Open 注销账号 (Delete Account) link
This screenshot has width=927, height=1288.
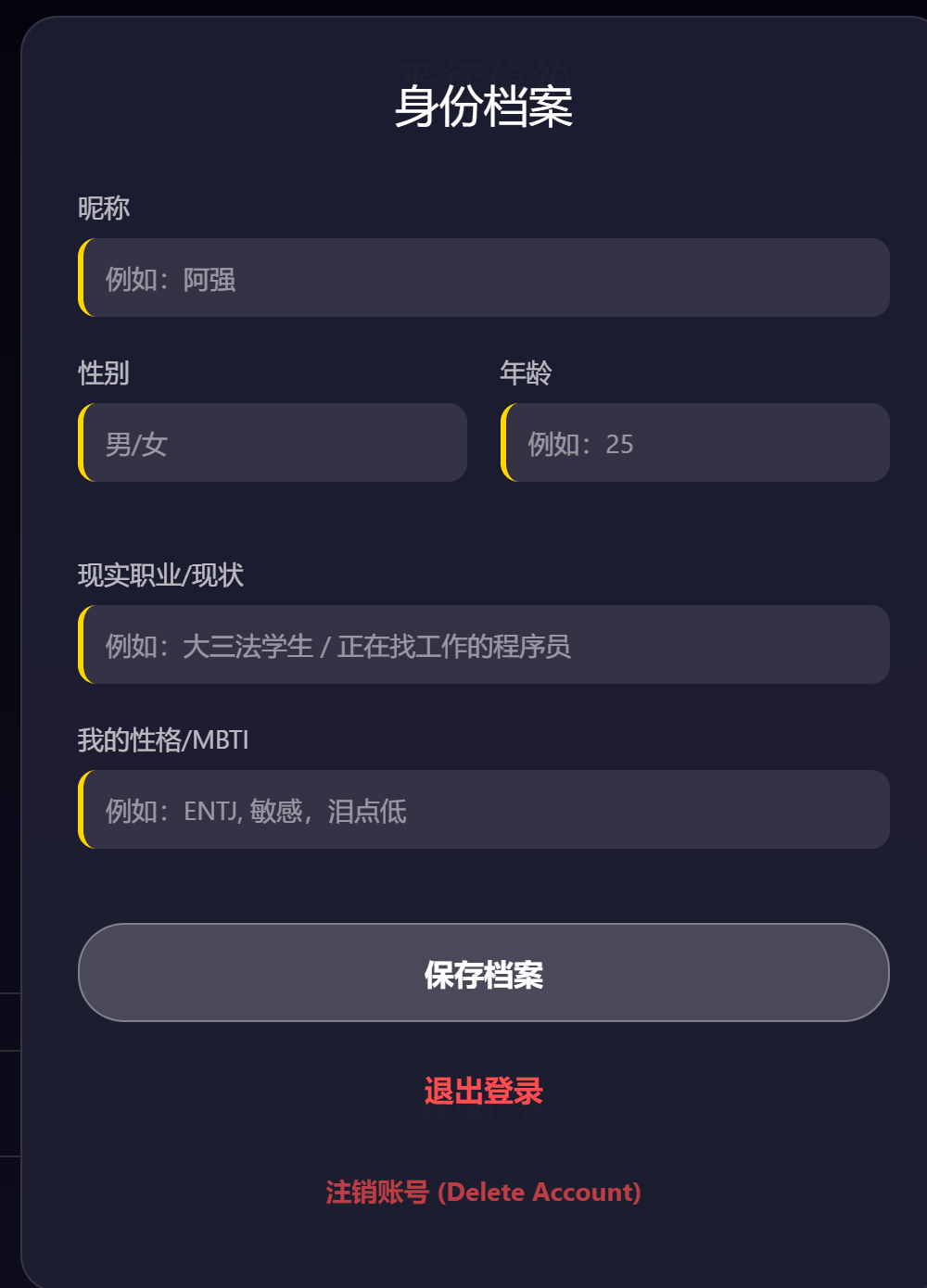[x=483, y=1193]
